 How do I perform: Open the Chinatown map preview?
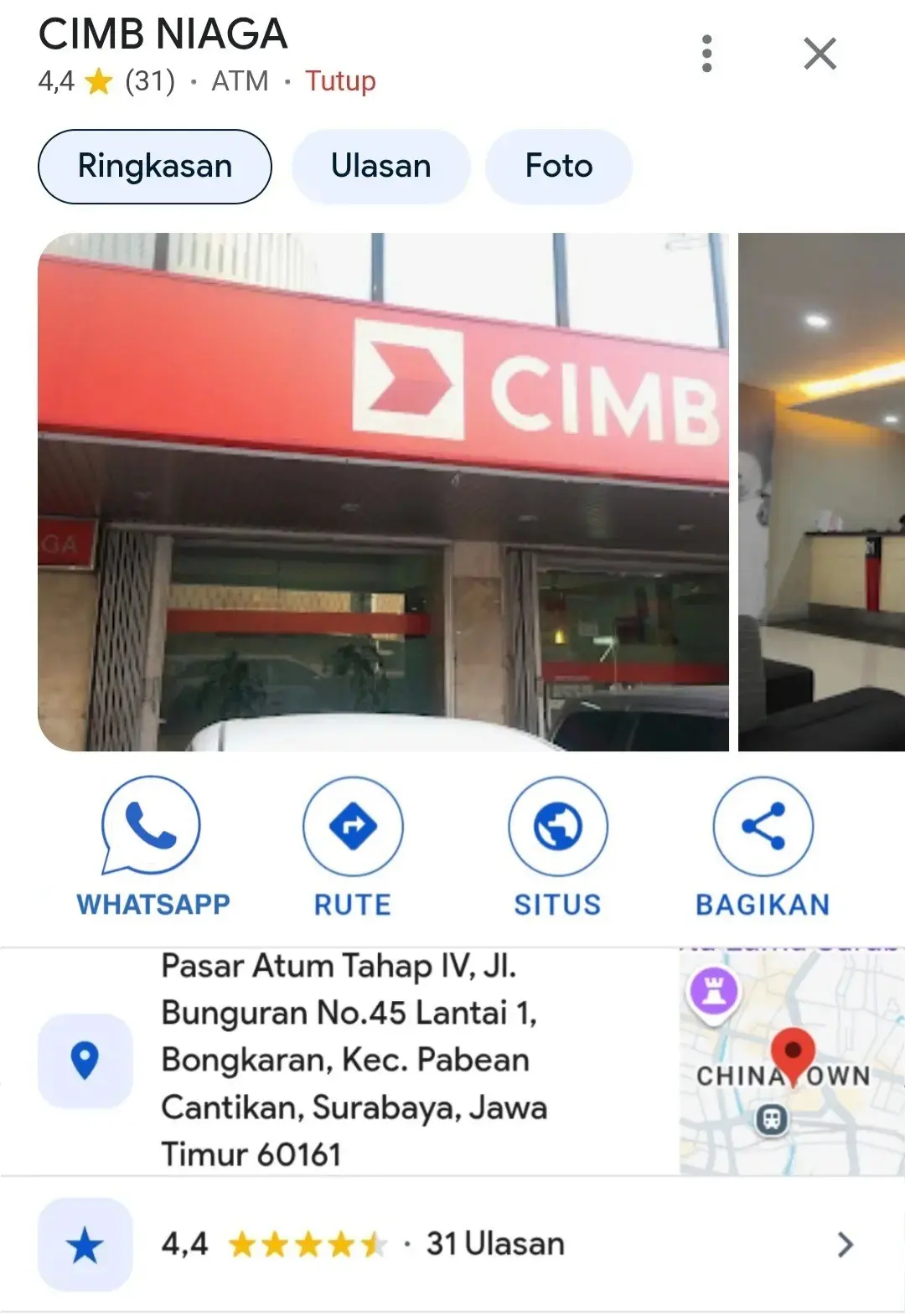(x=791, y=1062)
